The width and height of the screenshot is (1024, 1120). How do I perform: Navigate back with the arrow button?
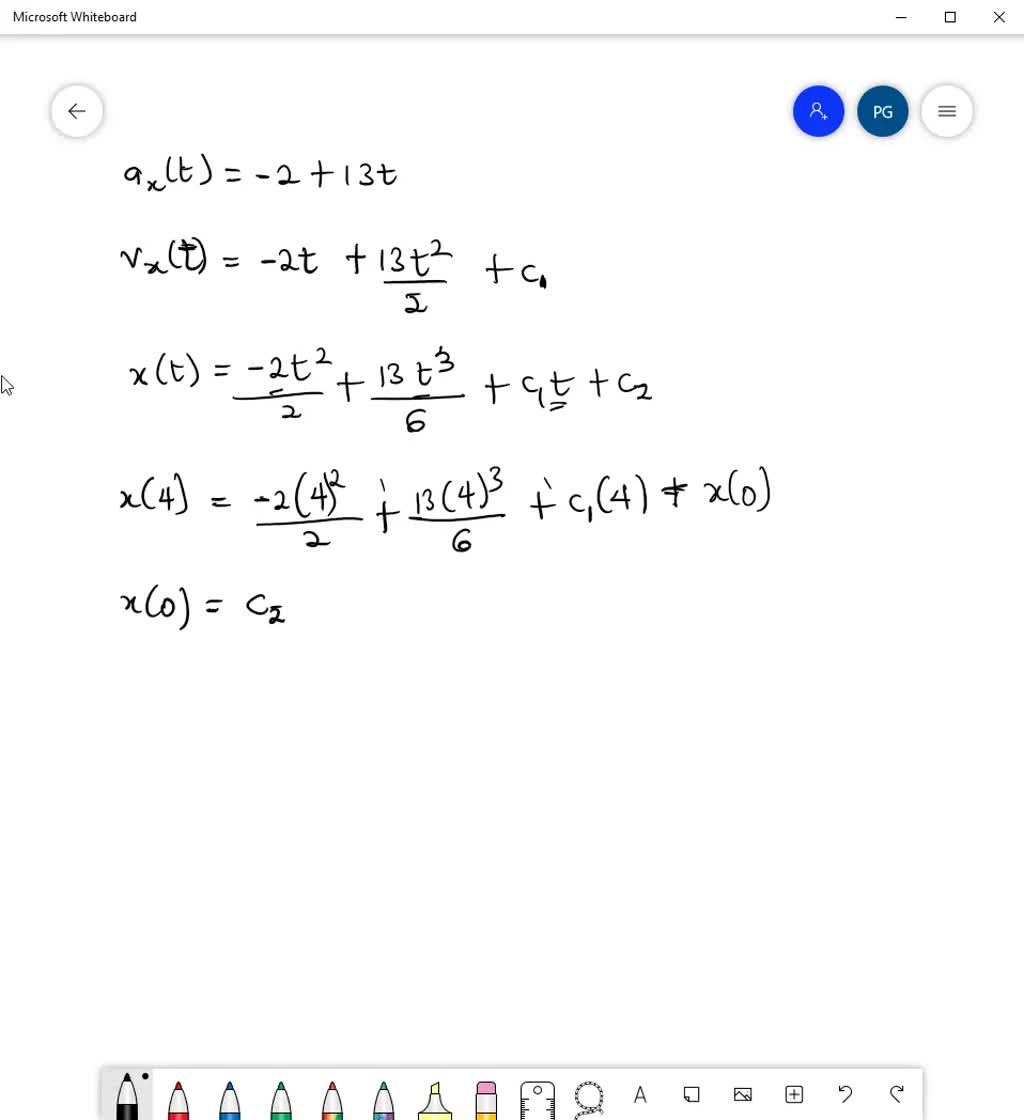[x=76, y=111]
